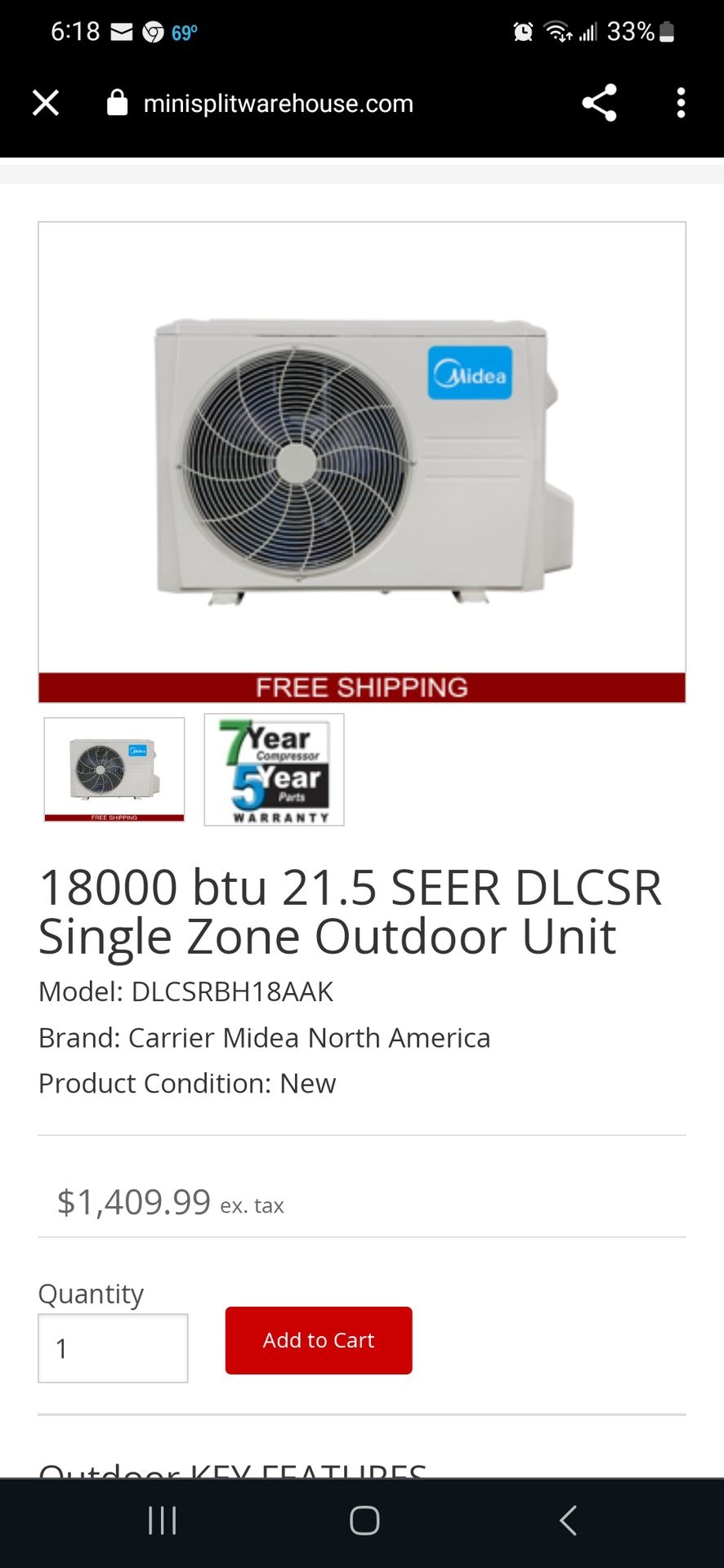Screen dimensions: 724x1568
Task: Tap the minisplitwarehouse.com address bar
Action: tap(278, 104)
